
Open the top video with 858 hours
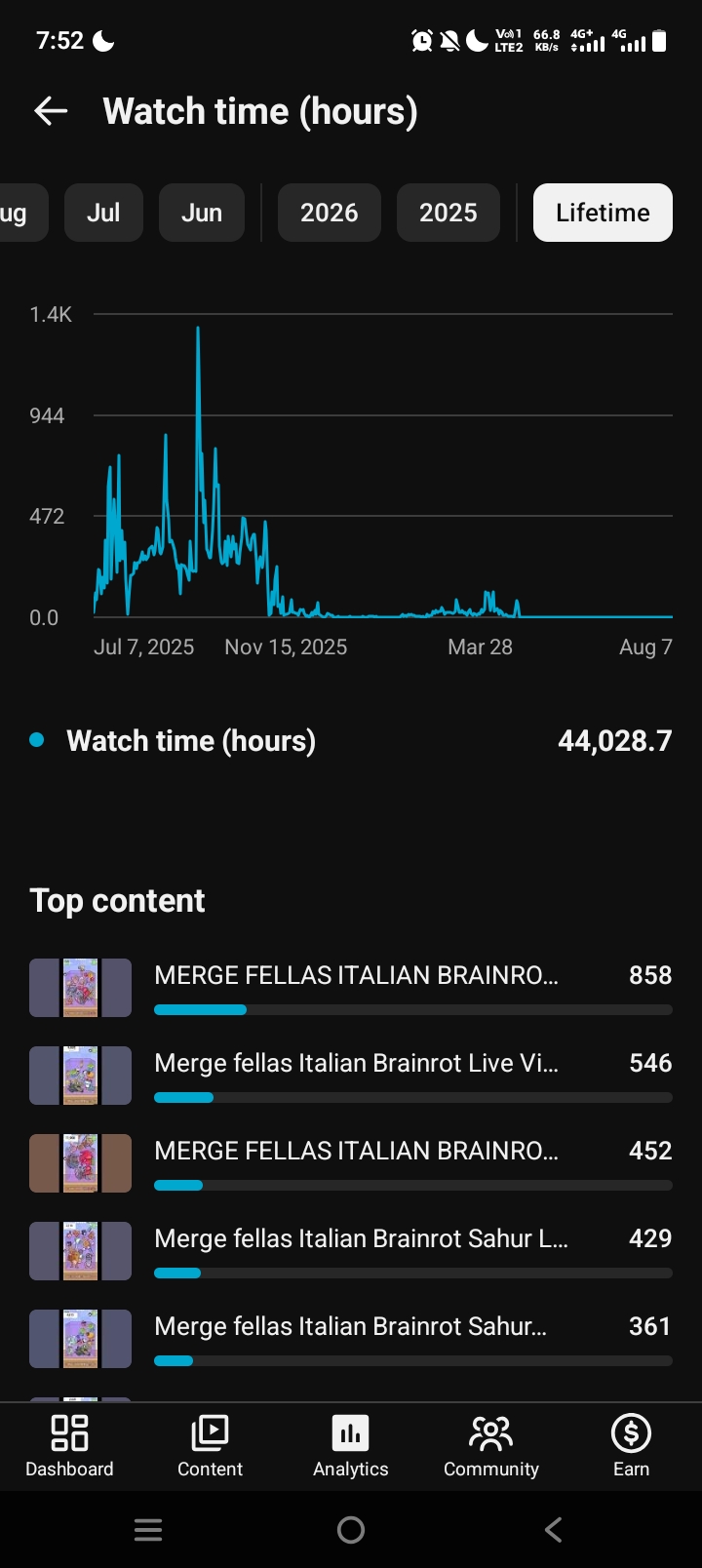pyautogui.click(x=351, y=988)
